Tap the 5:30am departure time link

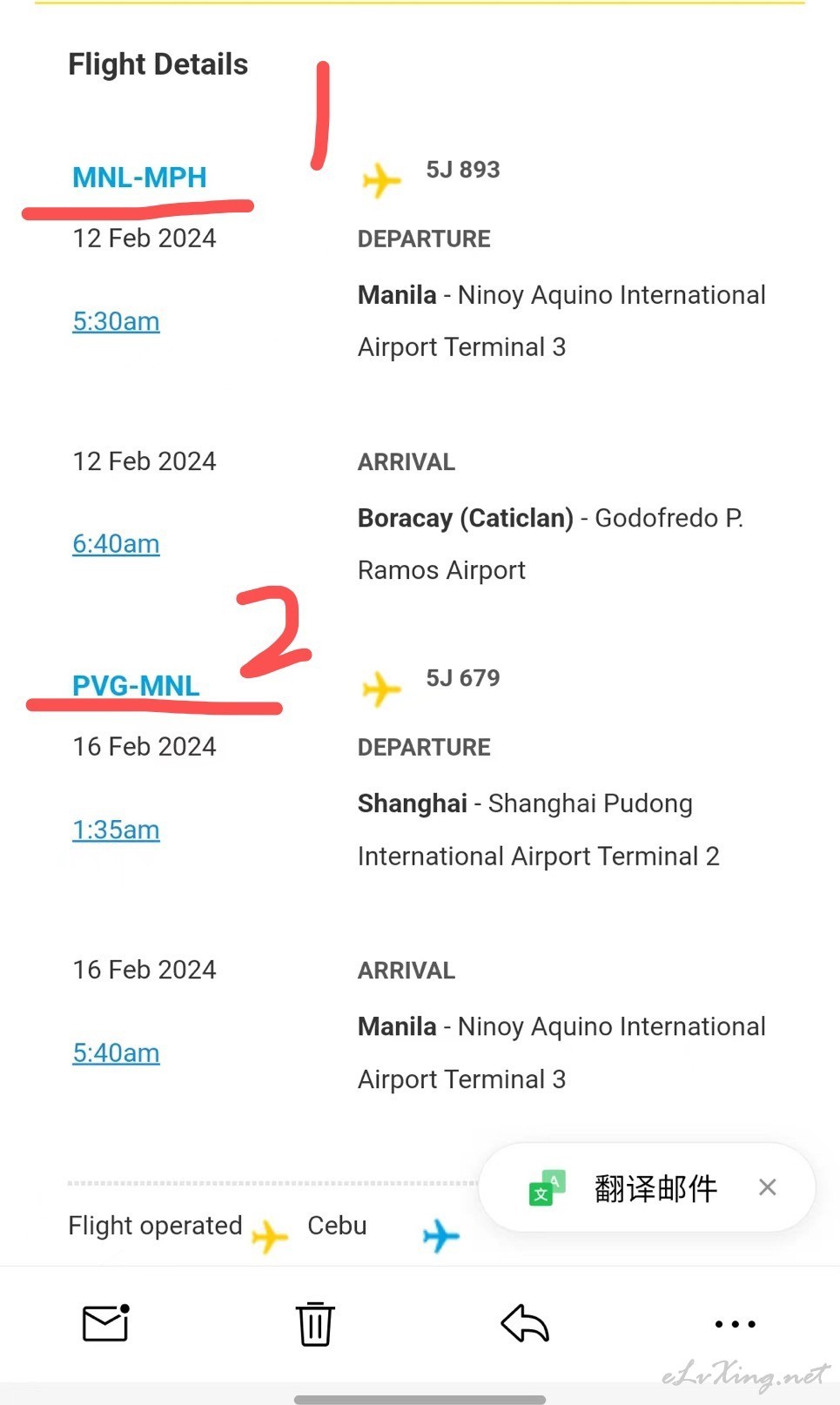[x=116, y=321]
